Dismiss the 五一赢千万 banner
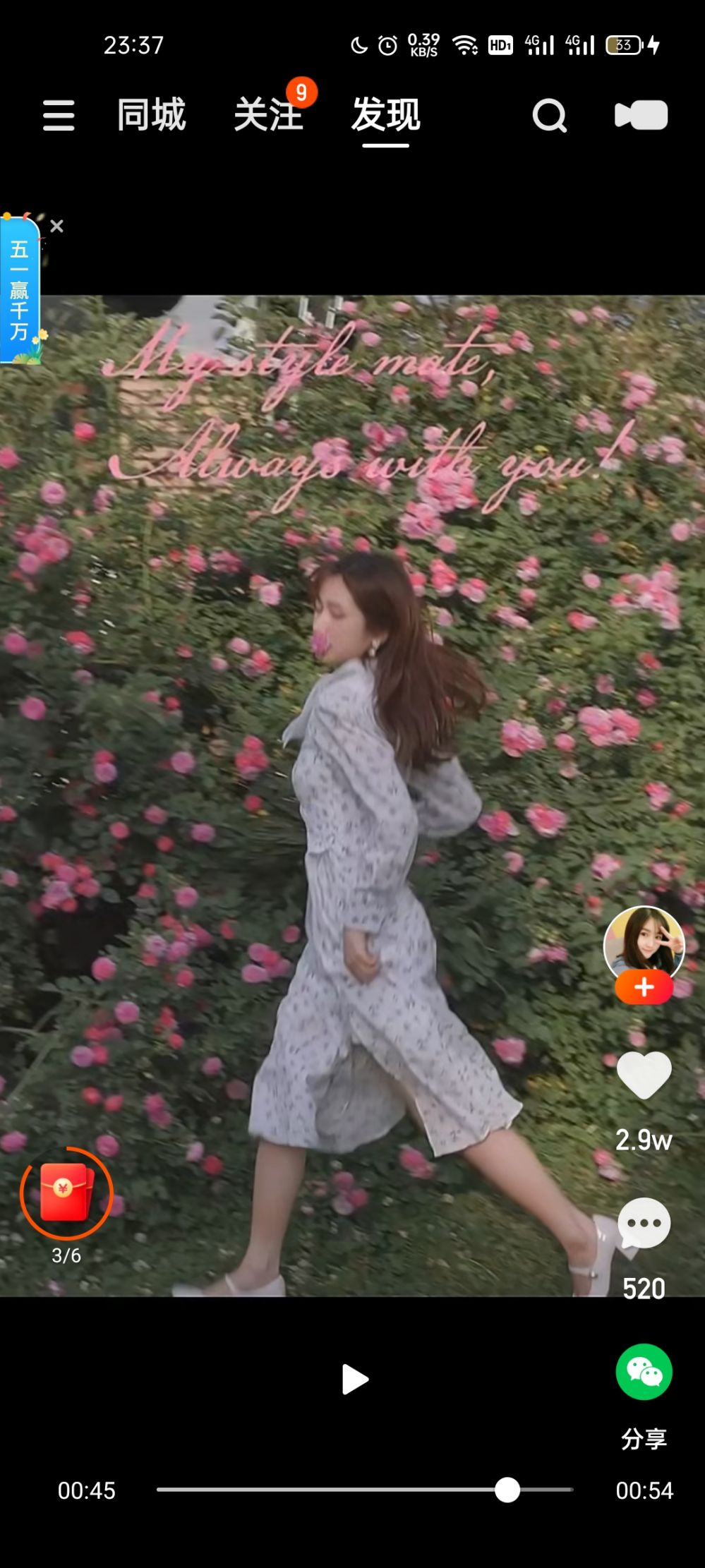 (x=57, y=226)
